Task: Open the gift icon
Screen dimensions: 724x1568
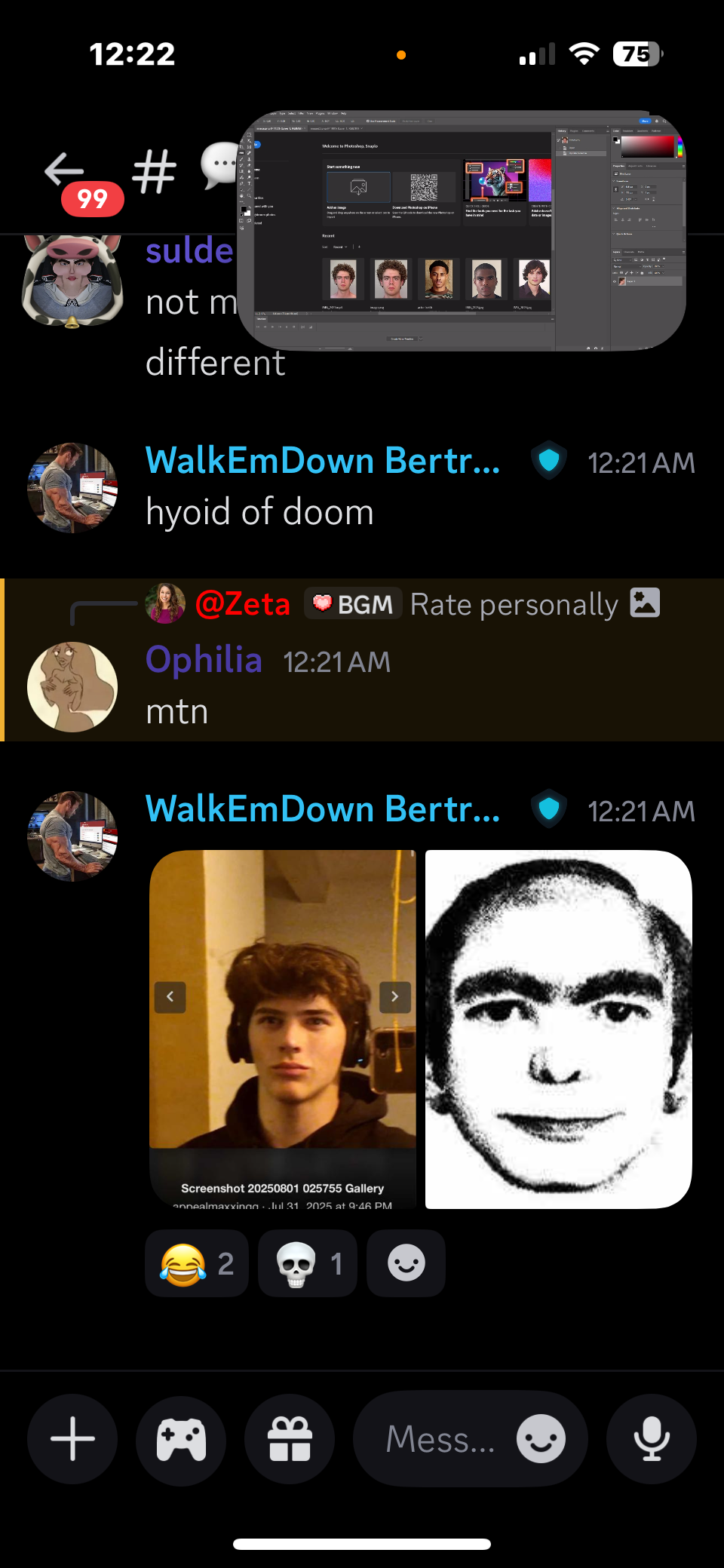Action: 290,1439
